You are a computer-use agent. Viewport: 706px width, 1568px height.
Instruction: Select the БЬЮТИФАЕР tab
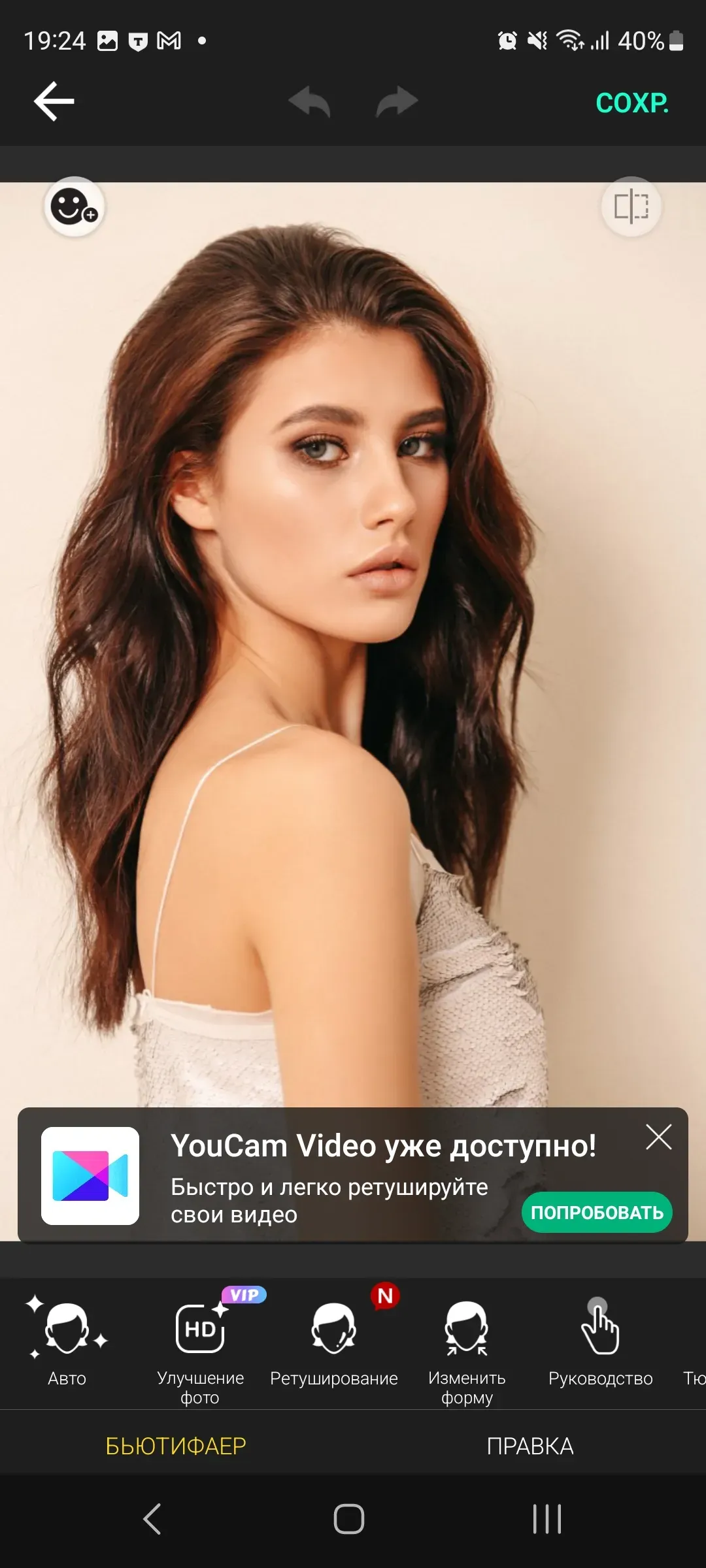pos(176,1446)
